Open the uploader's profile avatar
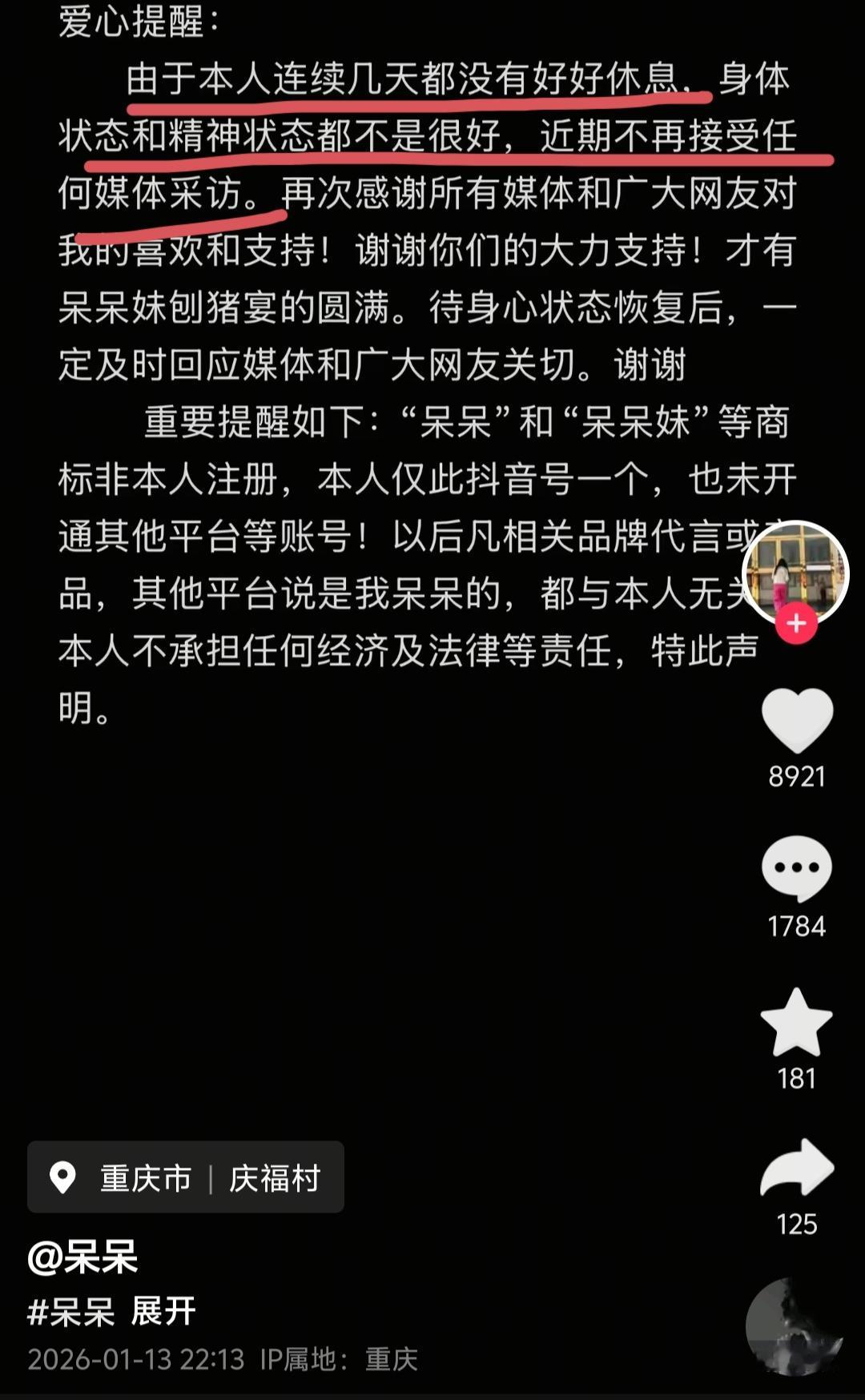Screen dimensions: 865x1400 795,570
